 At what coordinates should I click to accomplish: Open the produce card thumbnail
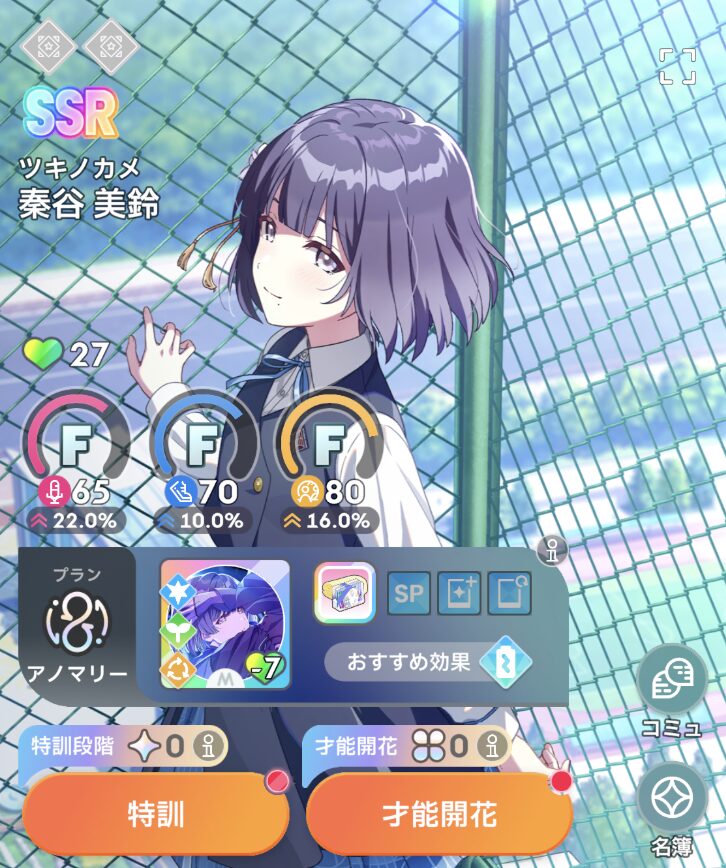pos(225,624)
